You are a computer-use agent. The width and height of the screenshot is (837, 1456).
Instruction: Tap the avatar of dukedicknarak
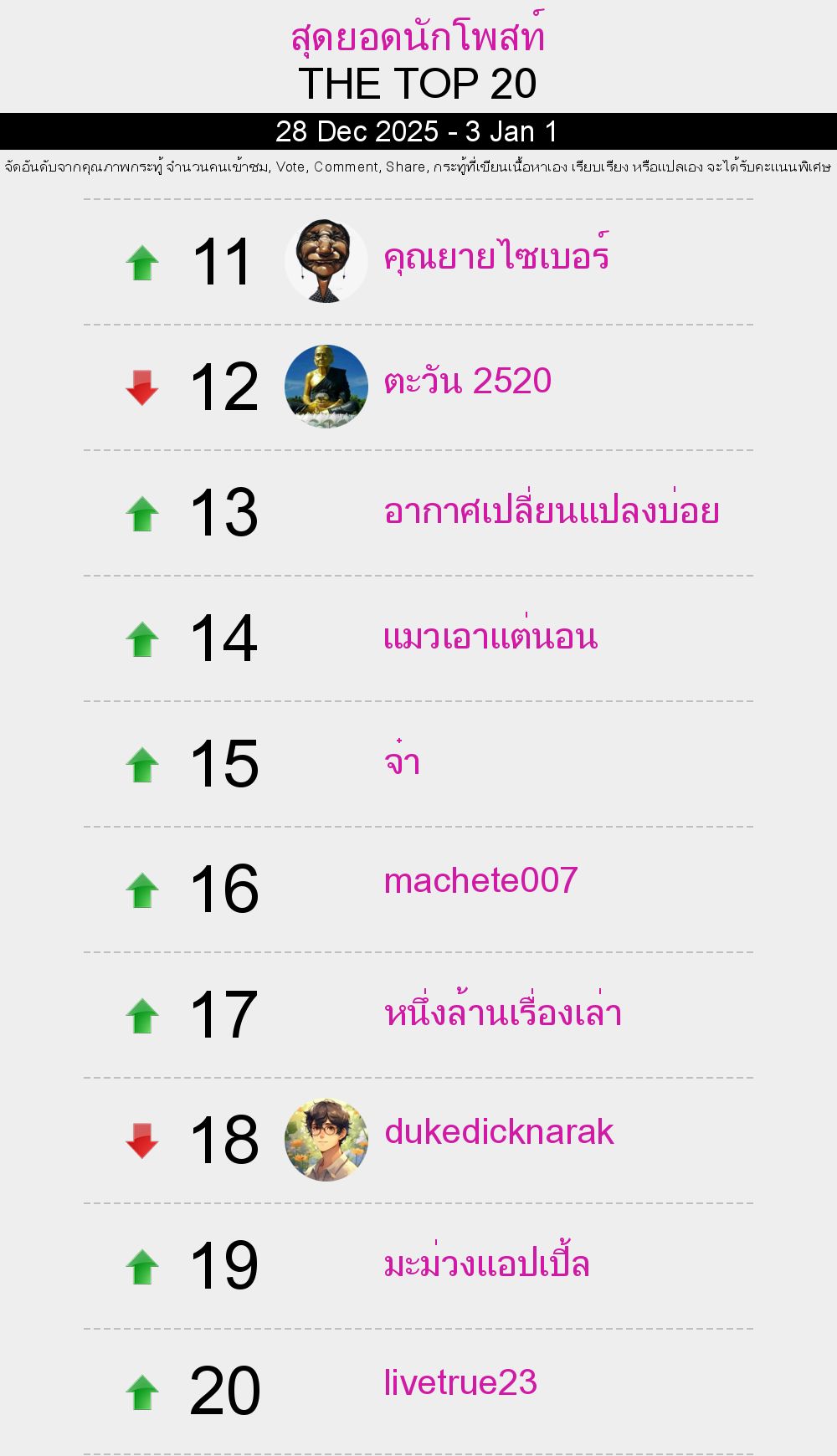click(x=326, y=1140)
